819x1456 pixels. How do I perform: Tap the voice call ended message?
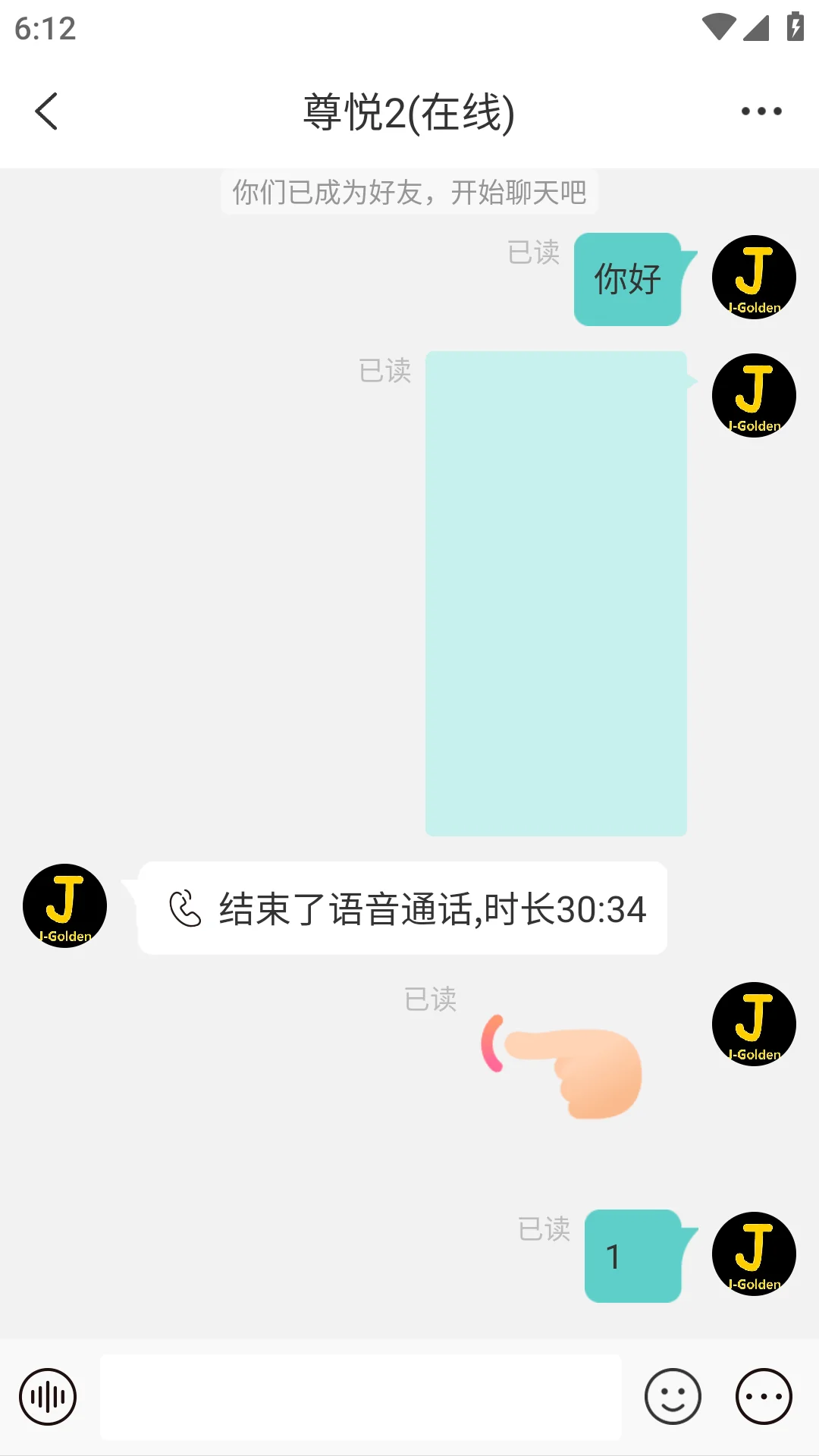click(403, 908)
